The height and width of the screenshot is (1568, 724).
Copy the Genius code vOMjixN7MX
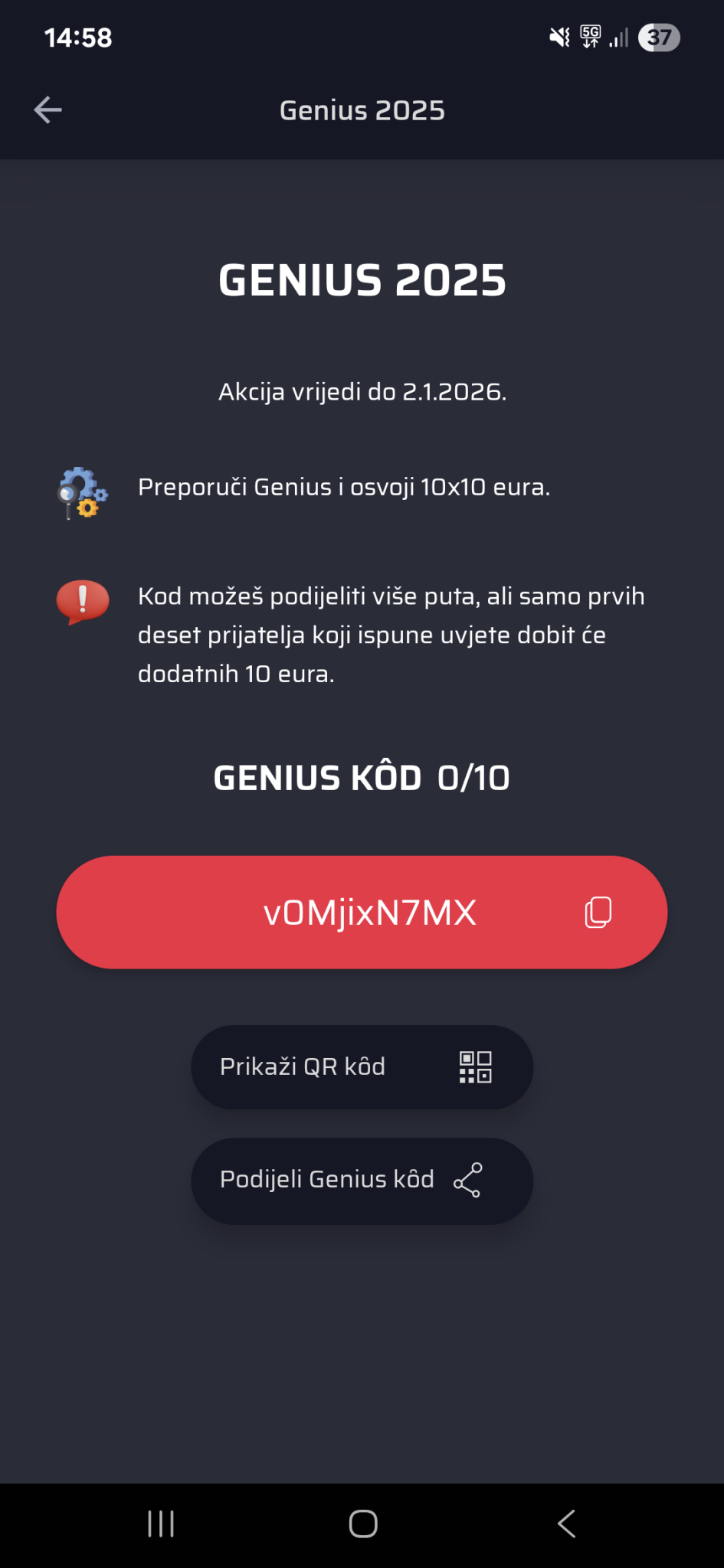[598, 912]
